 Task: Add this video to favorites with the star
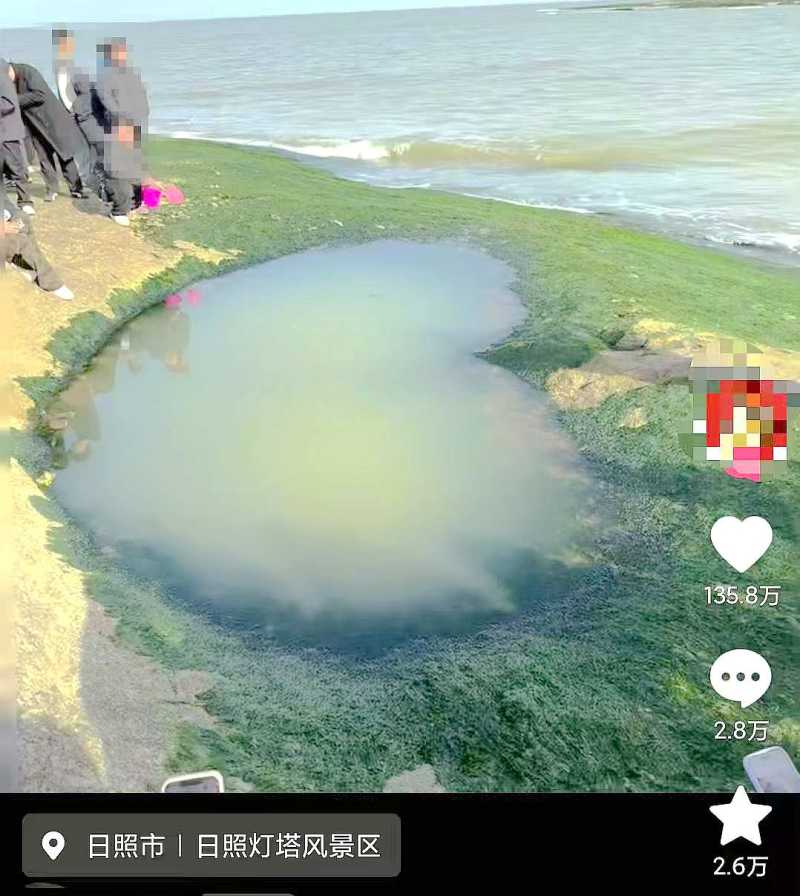(x=740, y=816)
